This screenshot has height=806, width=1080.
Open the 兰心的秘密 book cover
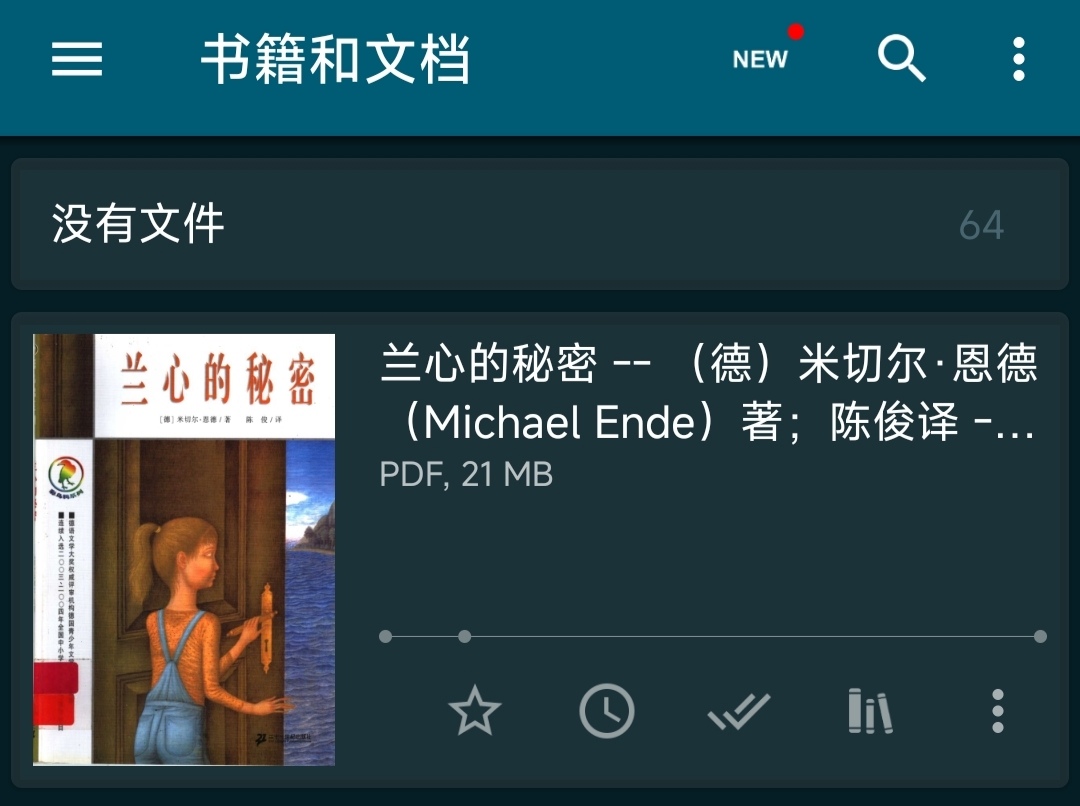click(184, 549)
